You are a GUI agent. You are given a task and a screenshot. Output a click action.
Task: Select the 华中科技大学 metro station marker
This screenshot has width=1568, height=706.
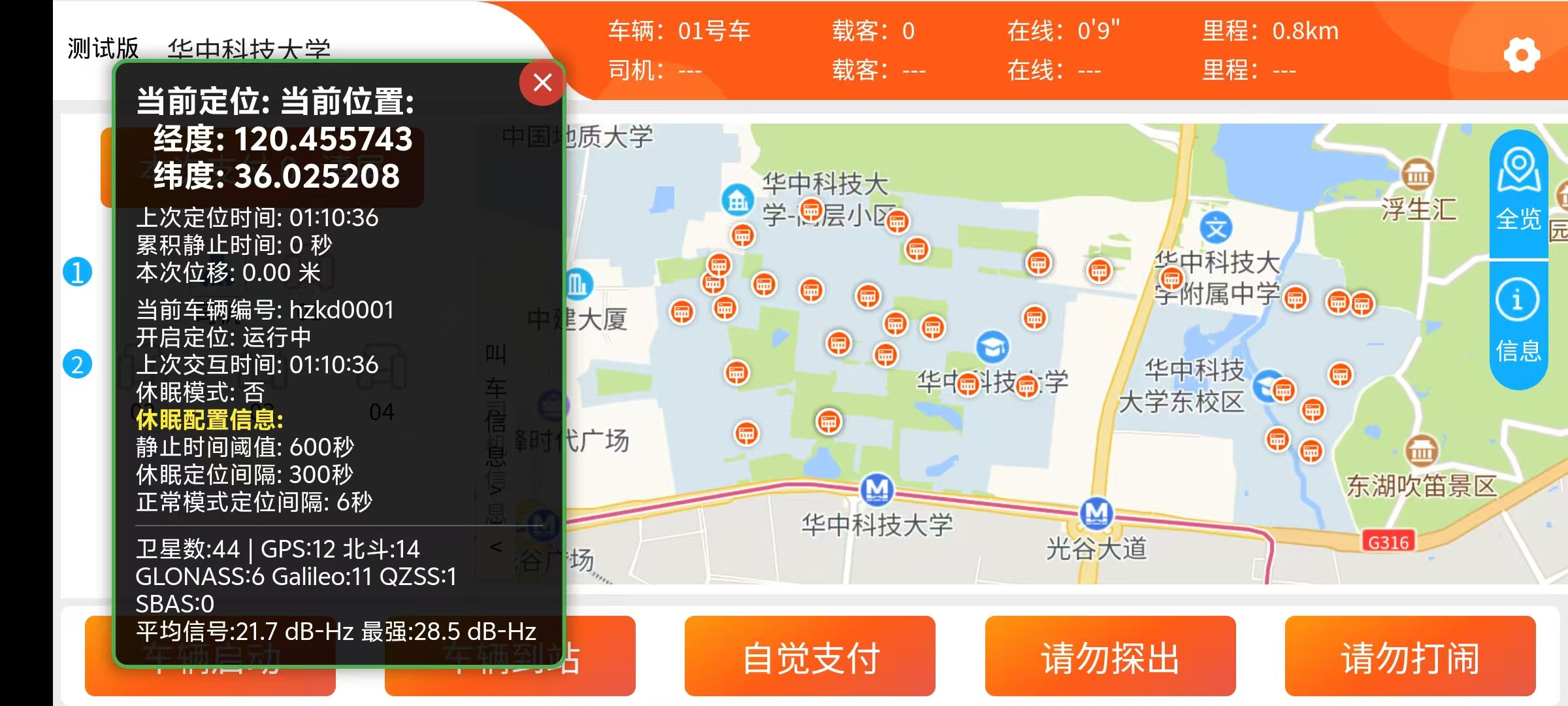877,490
